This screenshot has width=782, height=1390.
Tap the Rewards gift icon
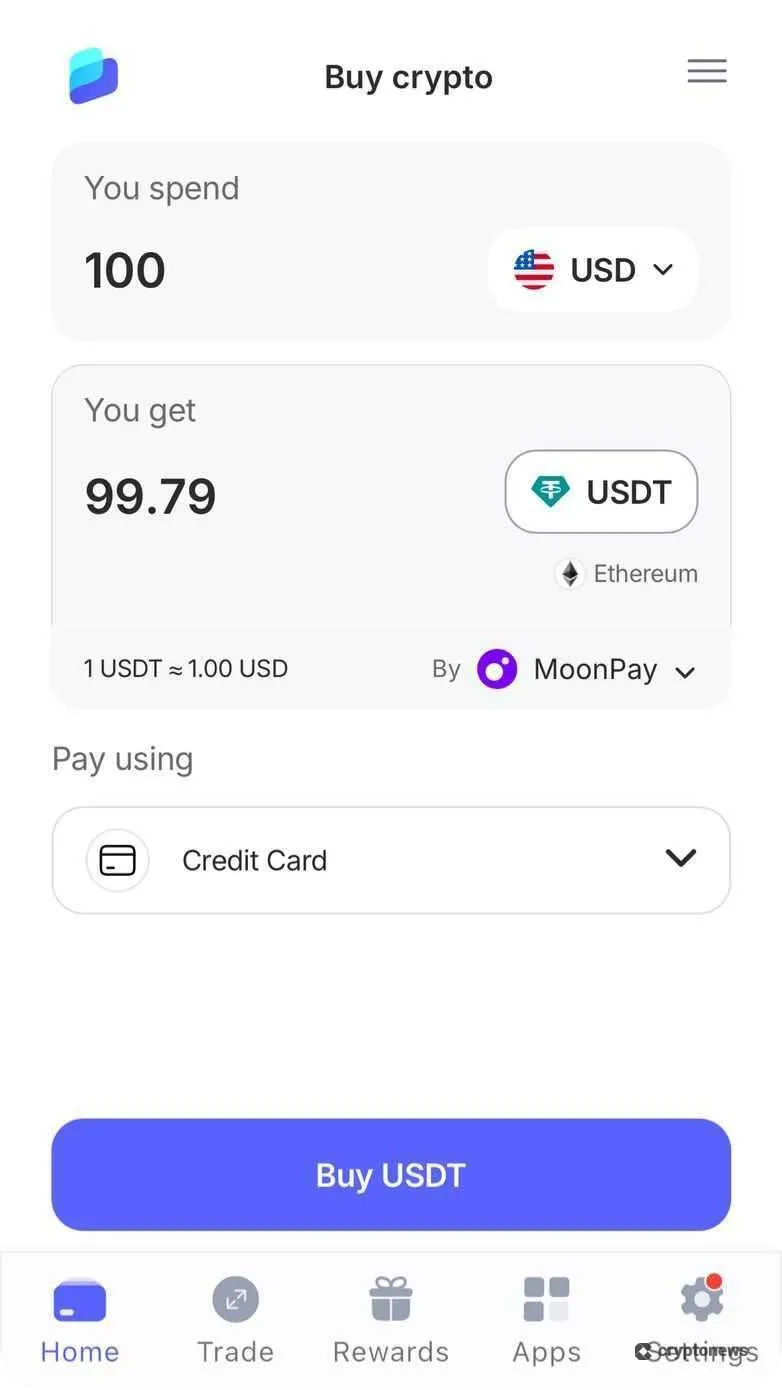390,1297
